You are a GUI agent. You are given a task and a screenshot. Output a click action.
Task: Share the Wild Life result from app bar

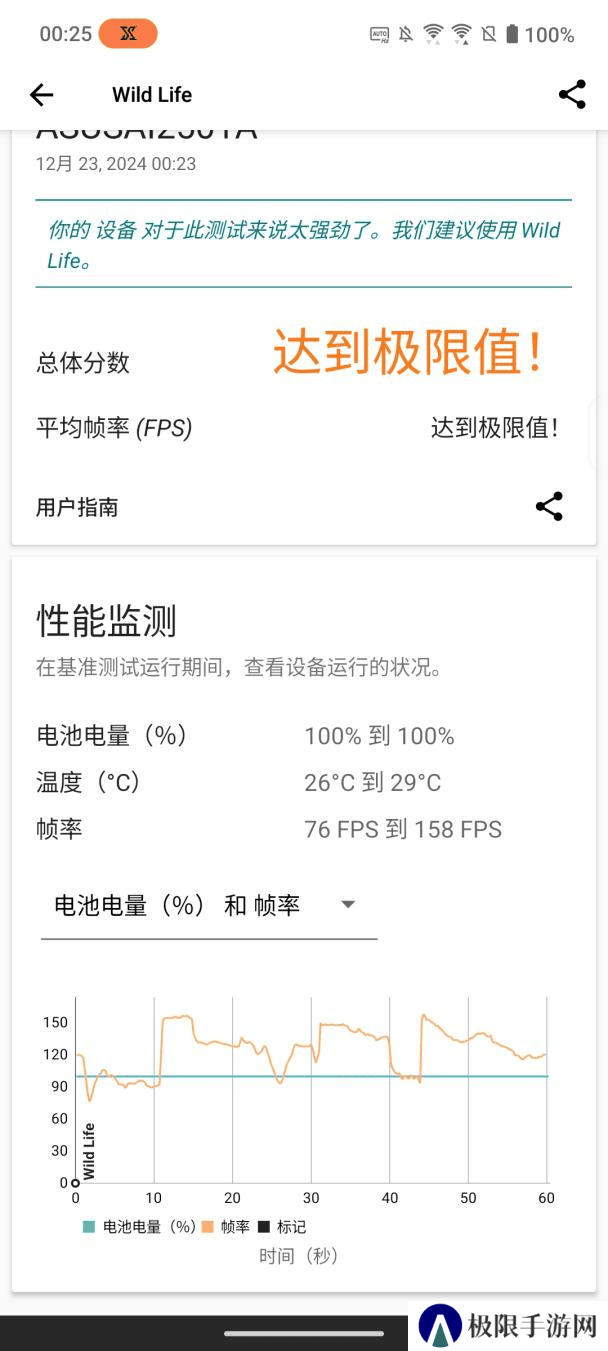tap(572, 95)
